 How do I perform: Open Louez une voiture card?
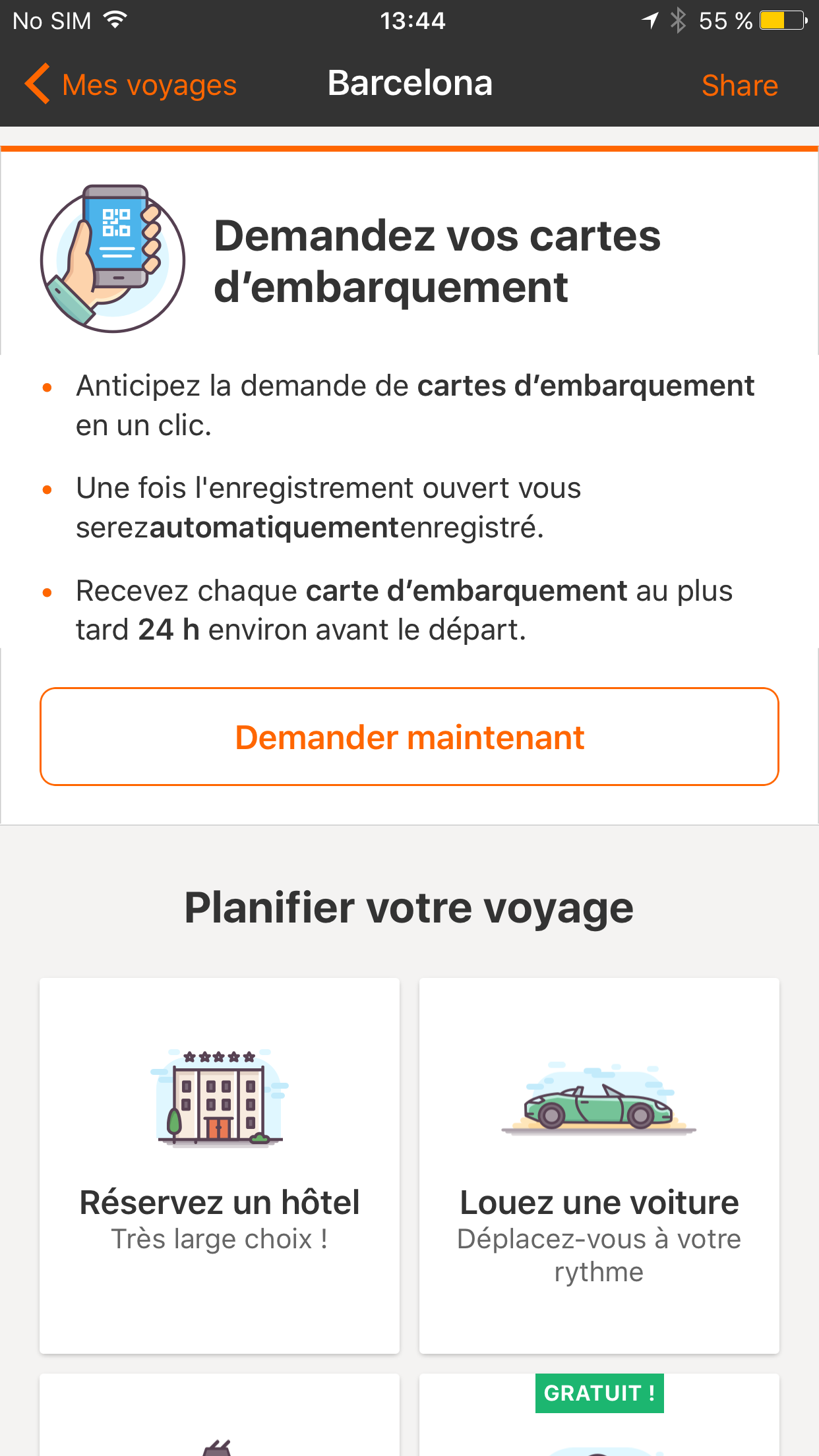pyautogui.click(x=599, y=1165)
